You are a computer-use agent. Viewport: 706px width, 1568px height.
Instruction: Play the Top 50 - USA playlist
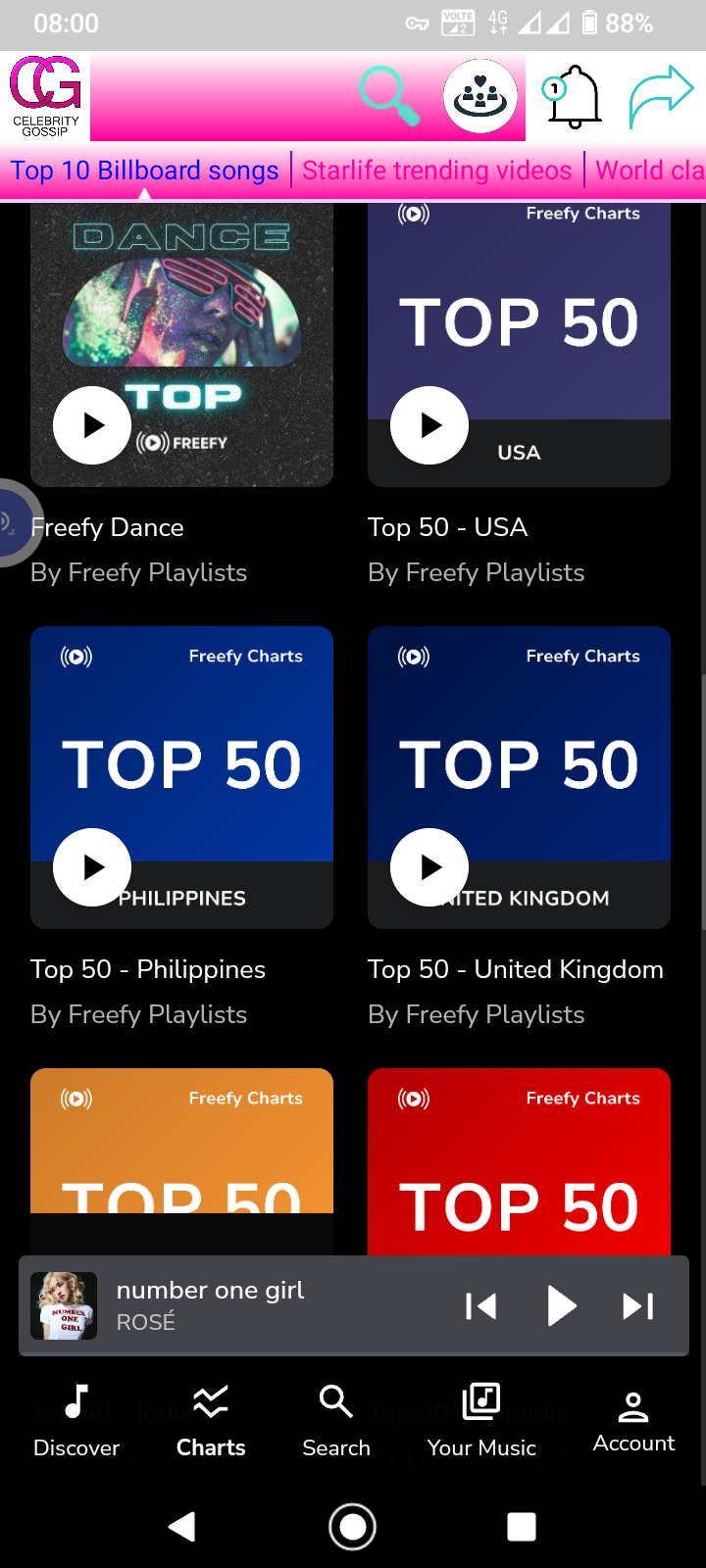pyautogui.click(x=429, y=425)
